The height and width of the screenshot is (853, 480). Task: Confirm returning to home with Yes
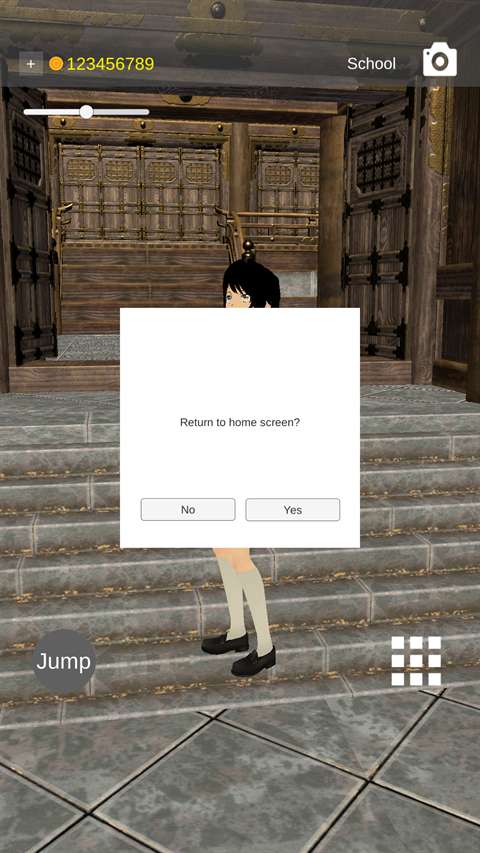click(293, 510)
